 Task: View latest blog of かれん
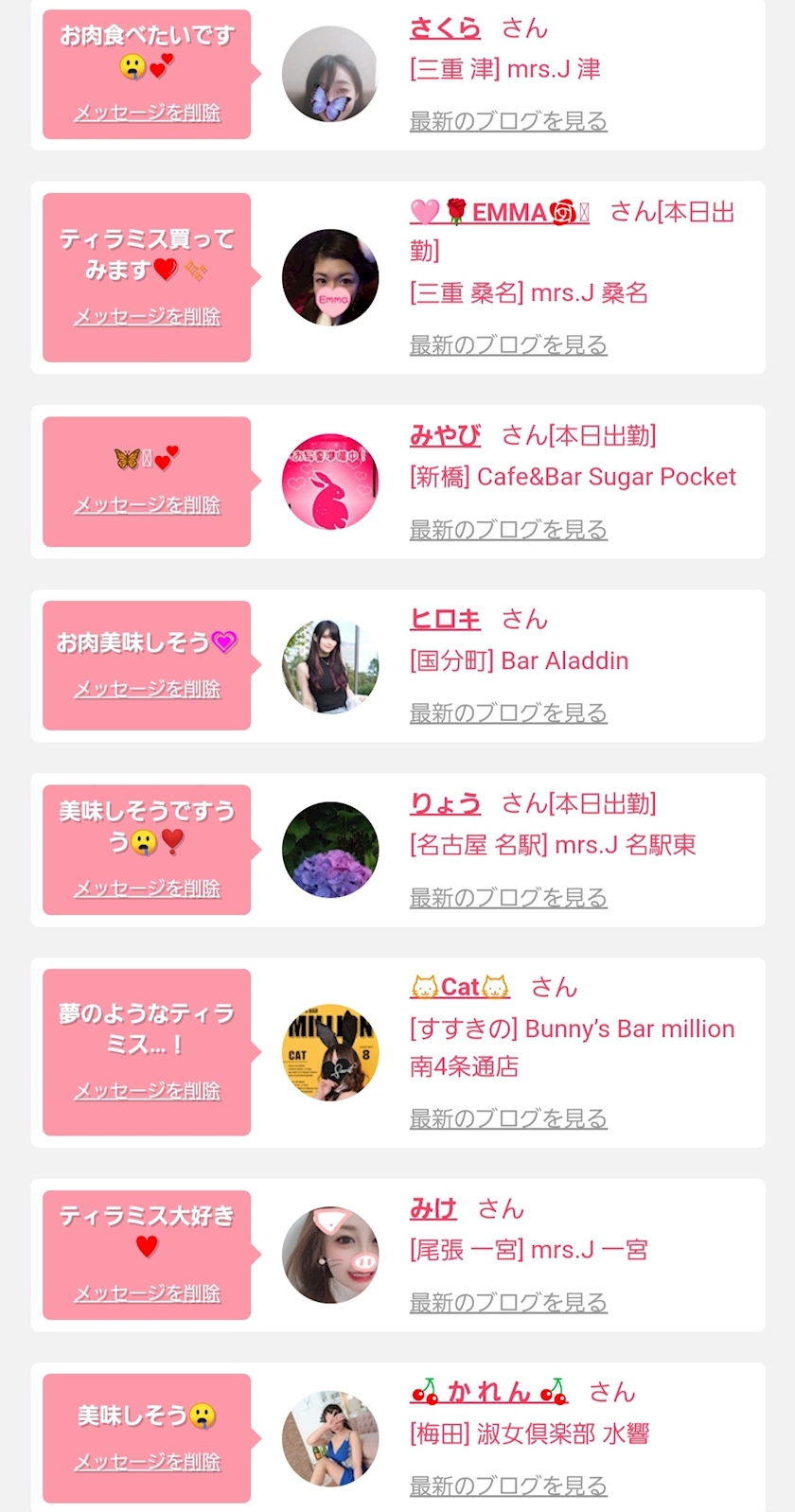click(508, 1486)
